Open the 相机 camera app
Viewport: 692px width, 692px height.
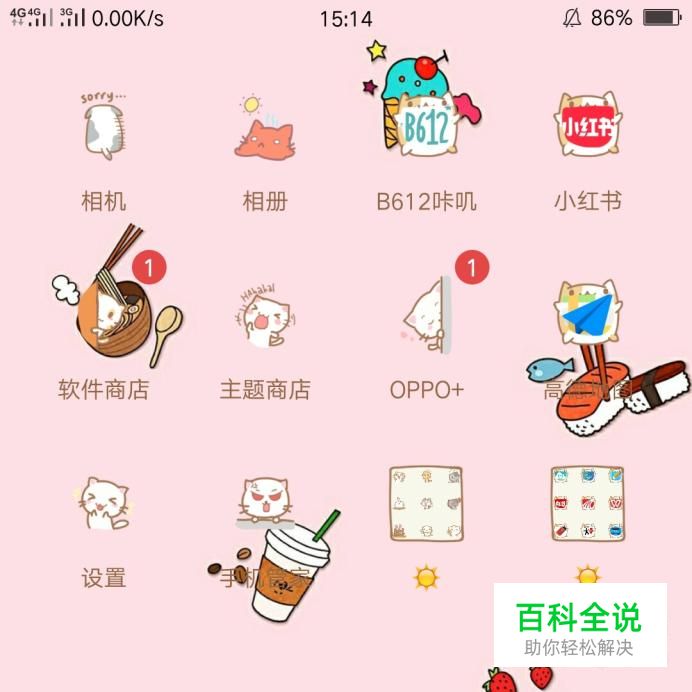coord(104,130)
